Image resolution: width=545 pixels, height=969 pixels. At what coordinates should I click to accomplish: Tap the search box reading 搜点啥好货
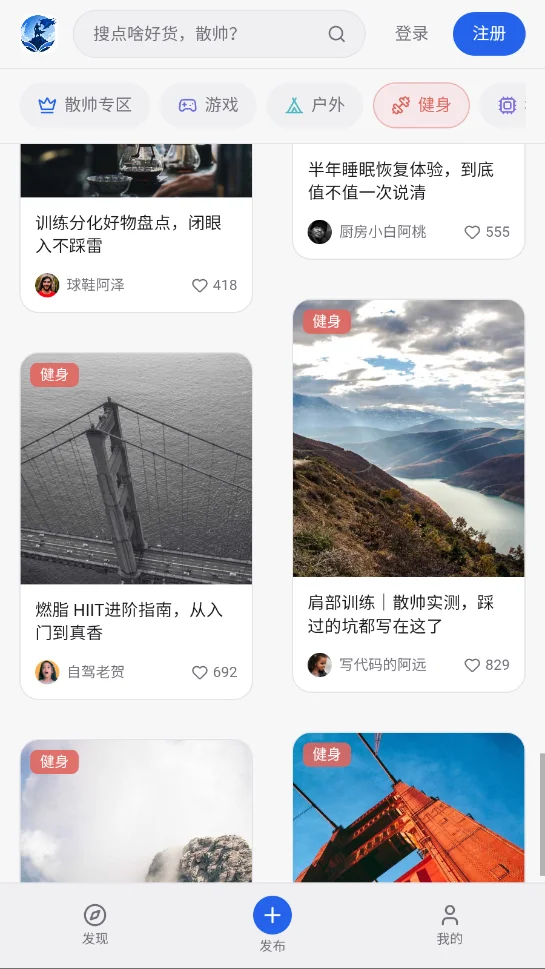click(219, 34)
